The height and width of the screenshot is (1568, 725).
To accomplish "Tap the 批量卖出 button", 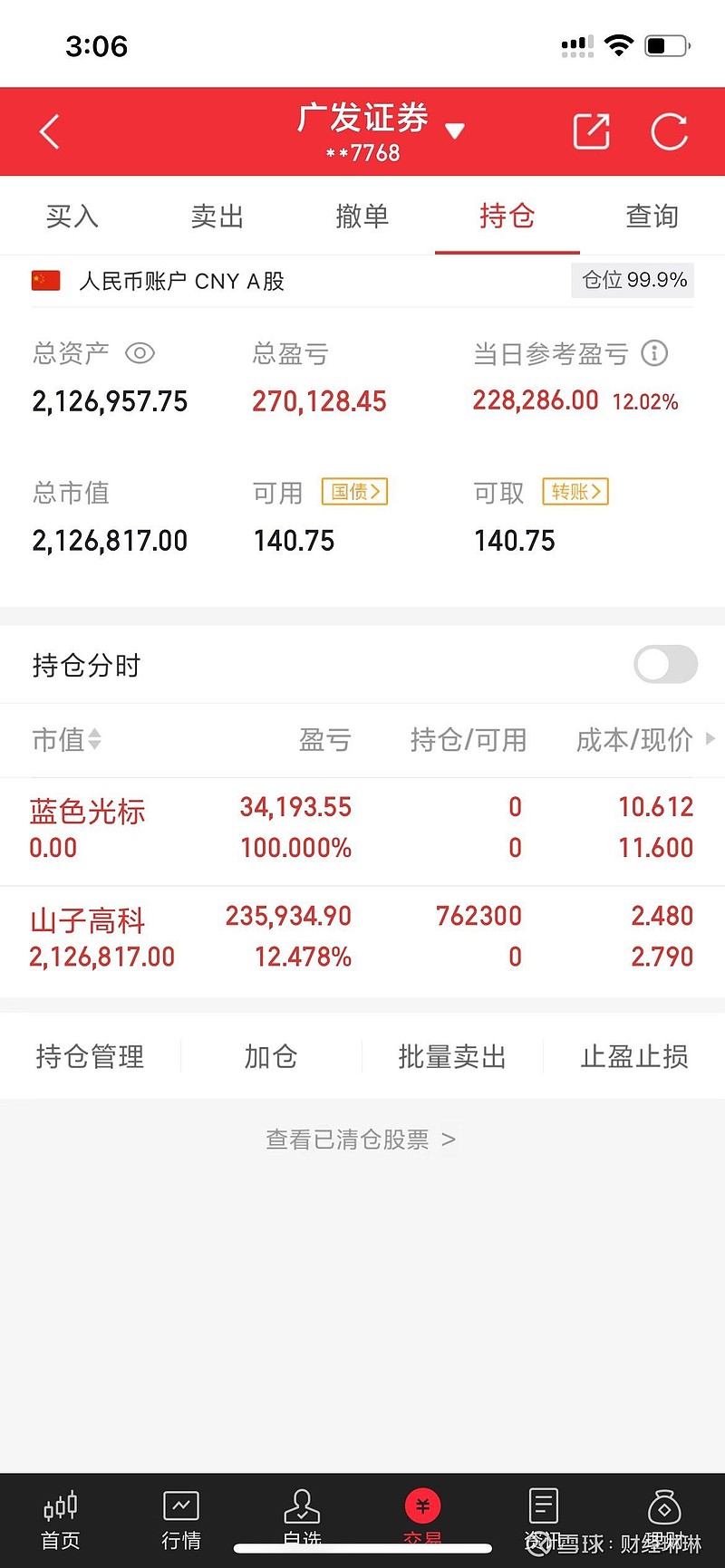I will 452,1055.
